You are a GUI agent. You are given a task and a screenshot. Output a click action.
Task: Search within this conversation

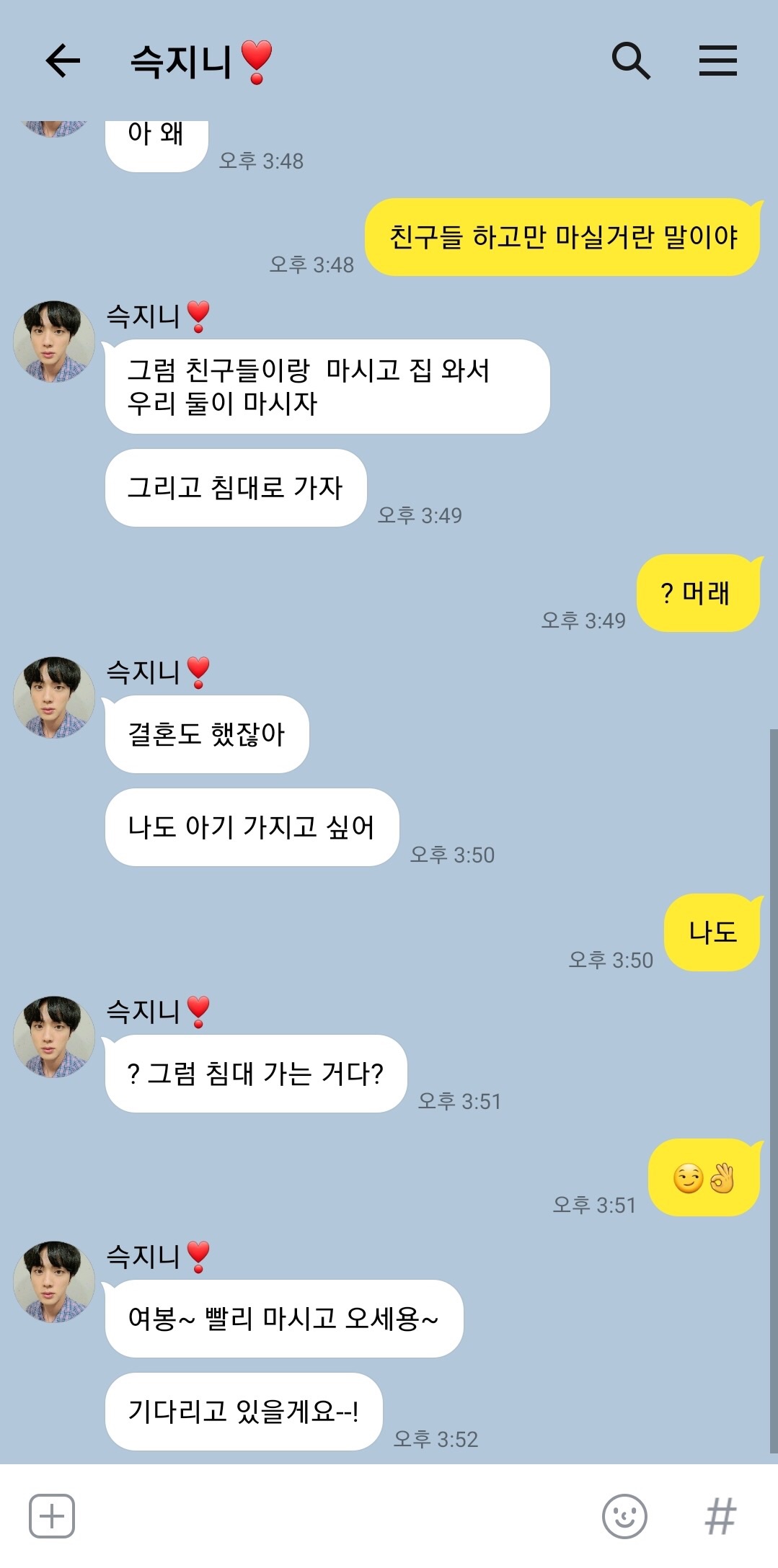631,61
